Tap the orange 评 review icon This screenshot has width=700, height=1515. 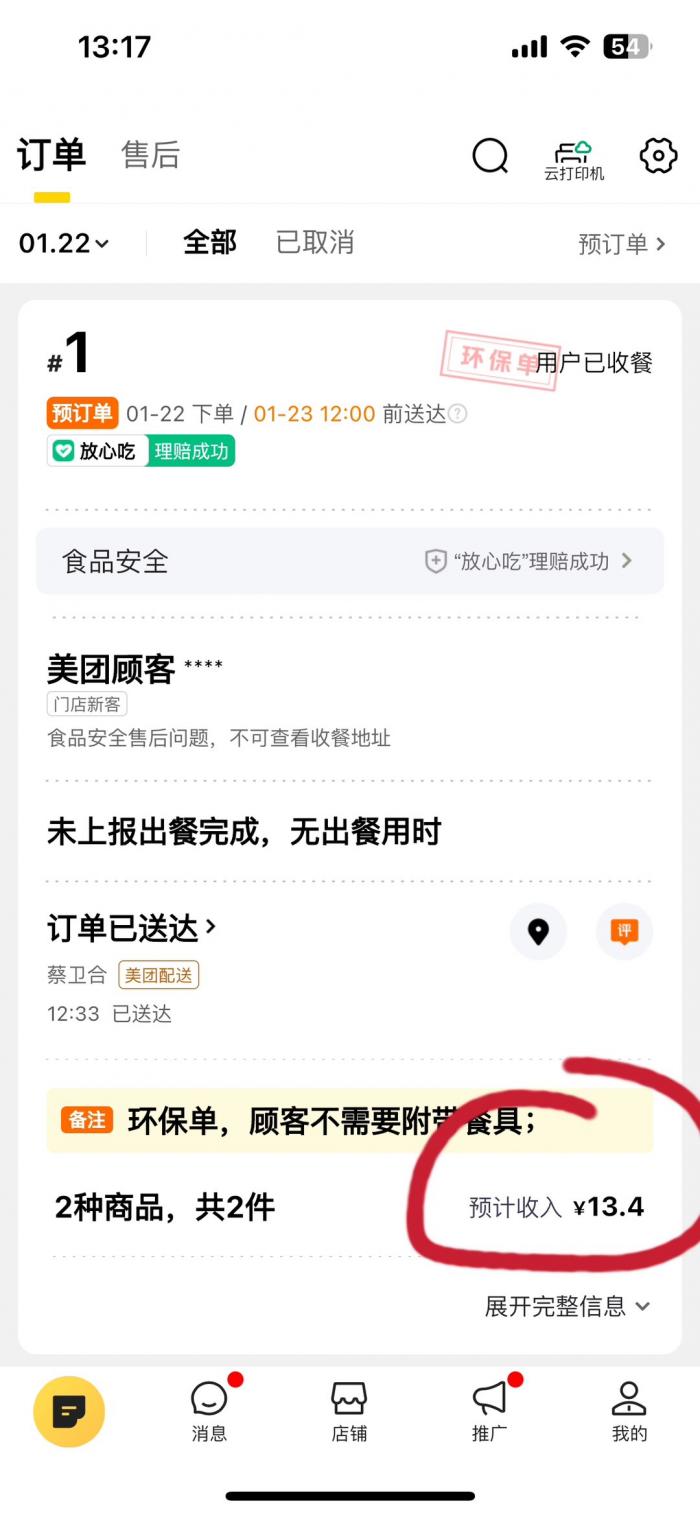click(625, 932)
